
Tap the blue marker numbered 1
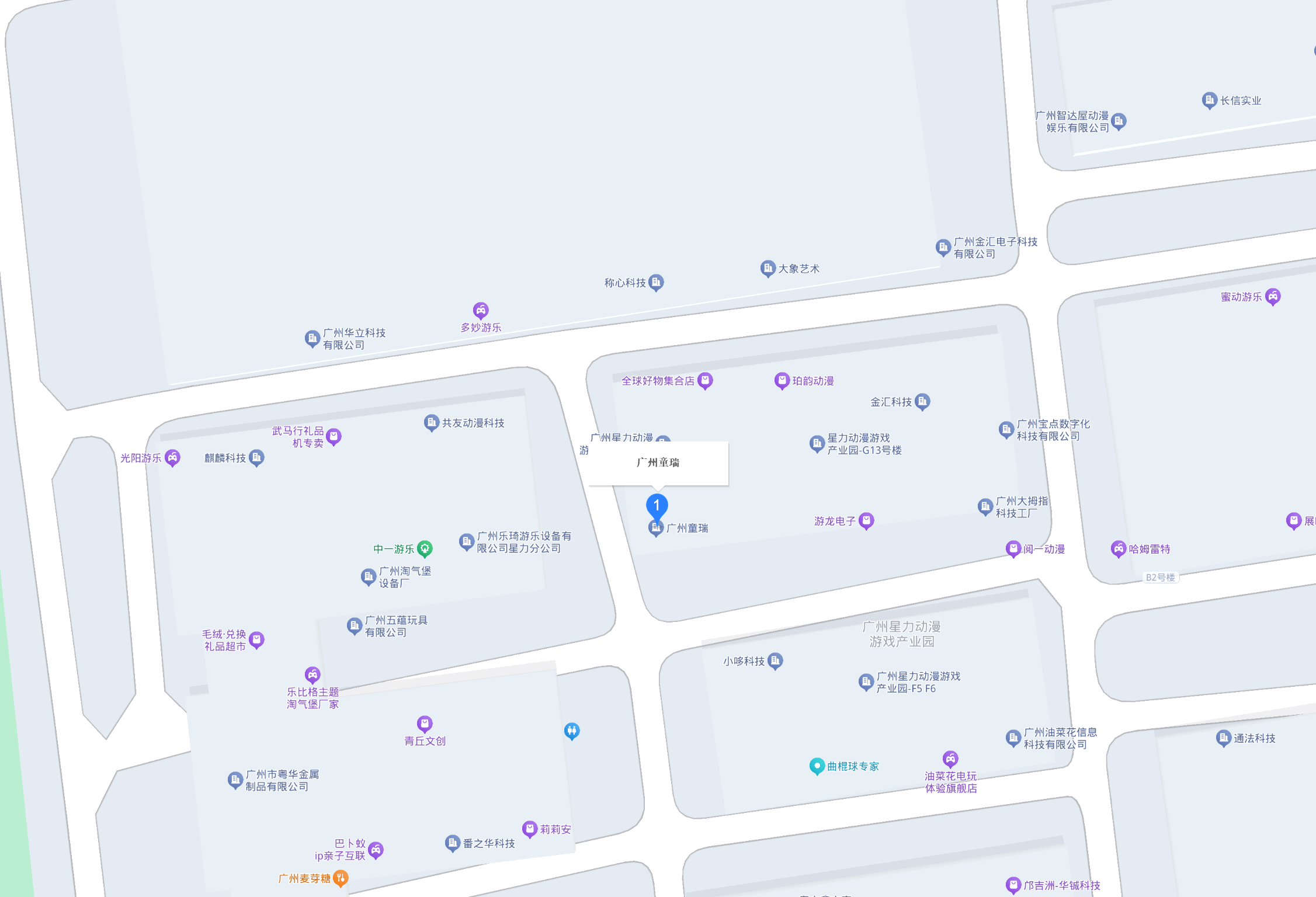tap(657, 506)
